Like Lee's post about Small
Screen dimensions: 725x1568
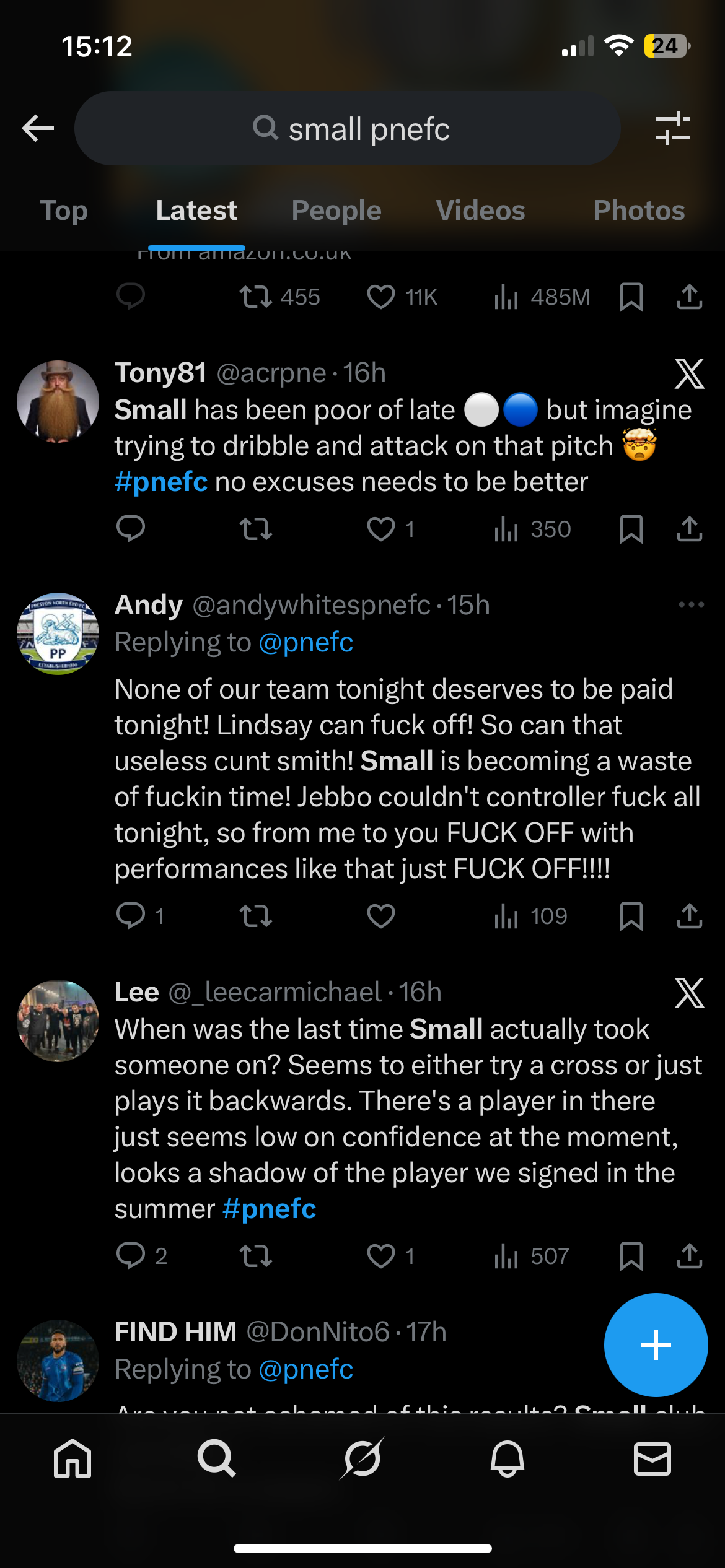pos(381,1256)
